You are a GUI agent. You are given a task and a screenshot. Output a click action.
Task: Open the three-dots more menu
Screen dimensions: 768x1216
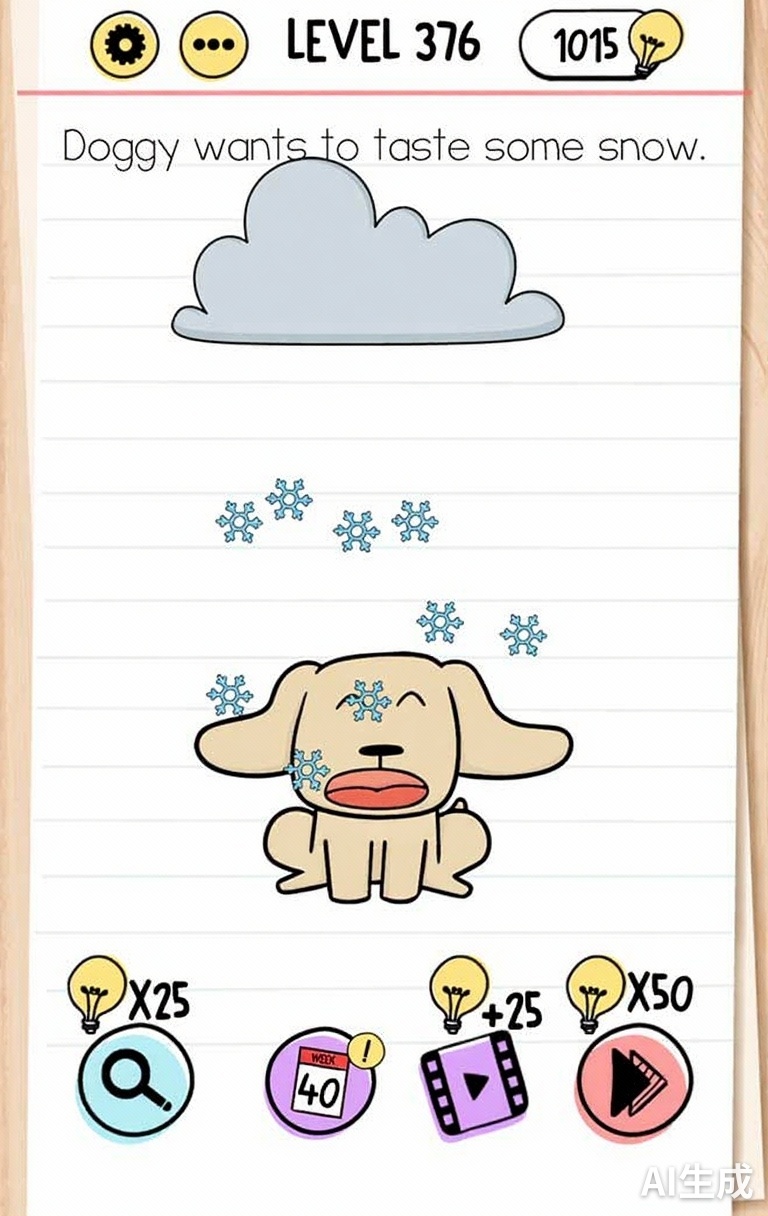213,45
